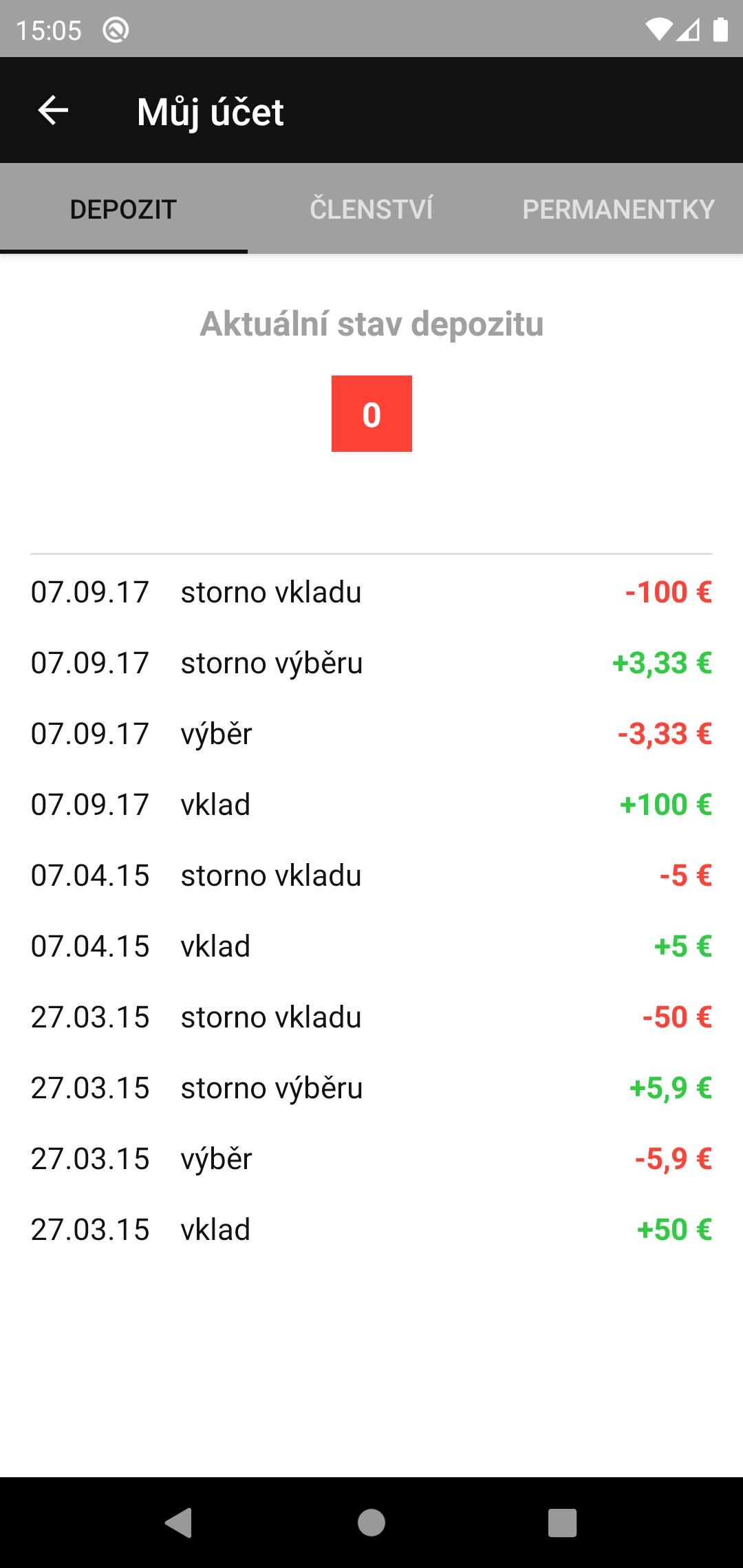Tap the system home button
This screenshot has height=1568, width=743.
(x=371, y=1523)
